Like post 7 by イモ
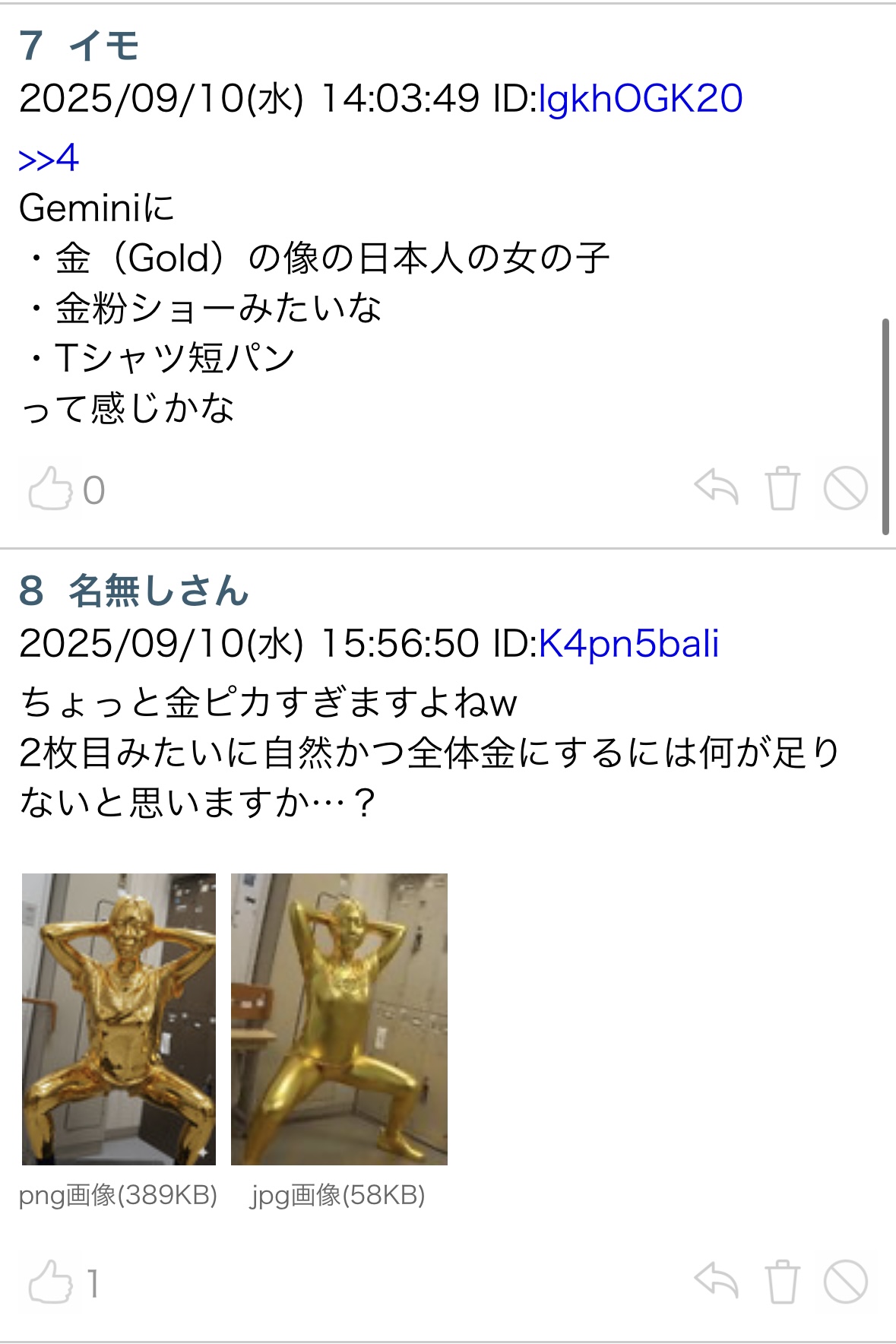Screen dimensions: 896x1344 tap(50, 489)
